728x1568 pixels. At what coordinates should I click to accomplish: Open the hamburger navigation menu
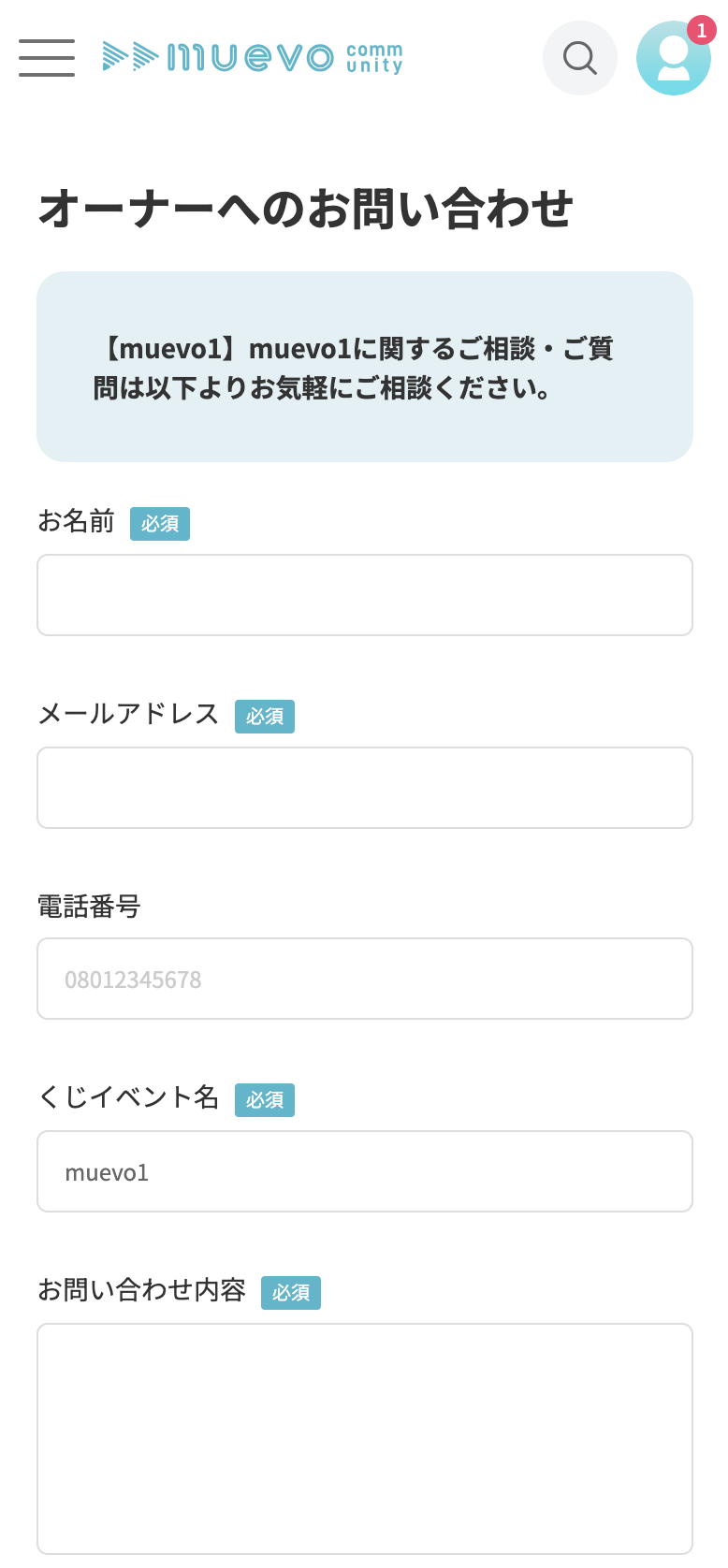pos(46,57)
